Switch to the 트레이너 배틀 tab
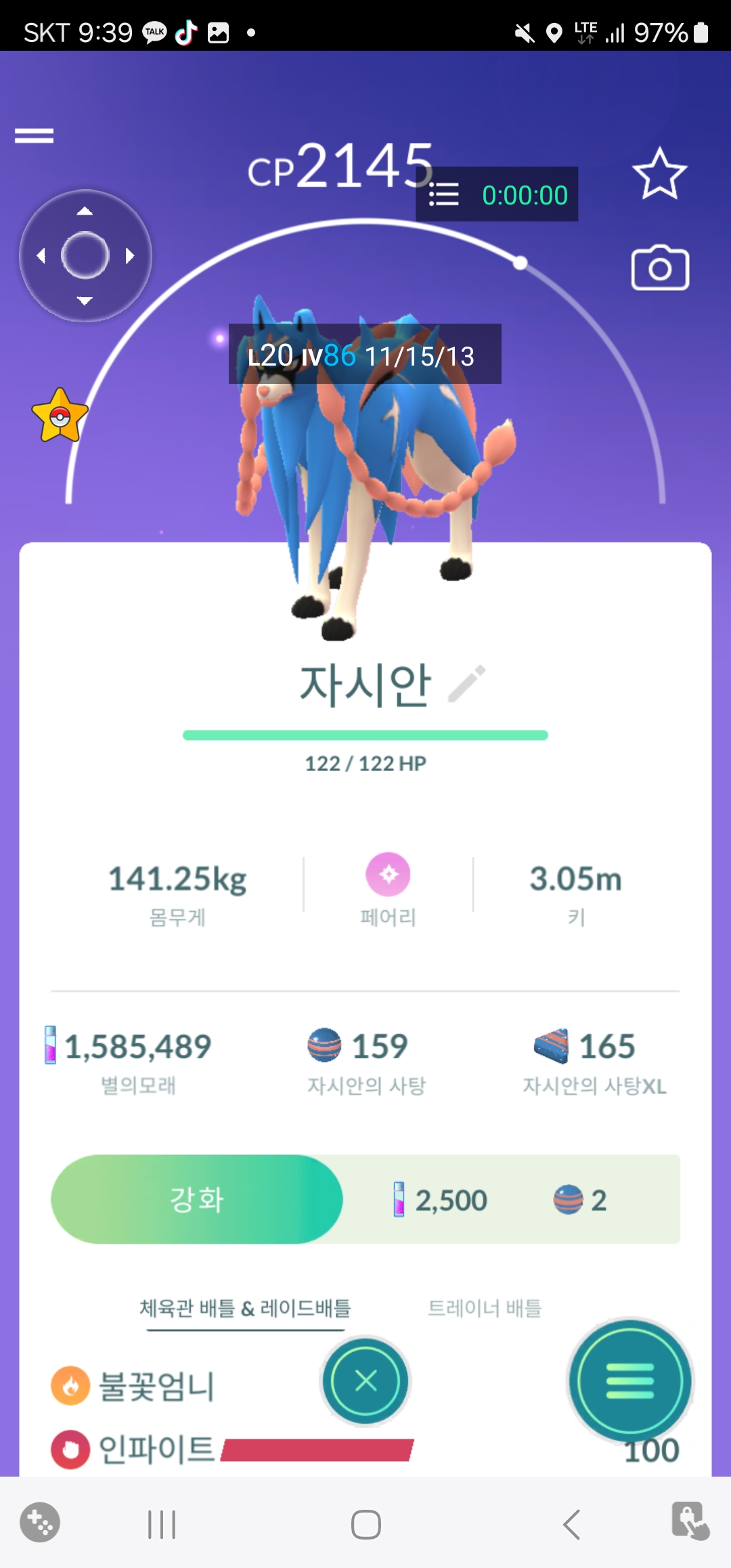Screen dimensions: 731x1568 485,1308
